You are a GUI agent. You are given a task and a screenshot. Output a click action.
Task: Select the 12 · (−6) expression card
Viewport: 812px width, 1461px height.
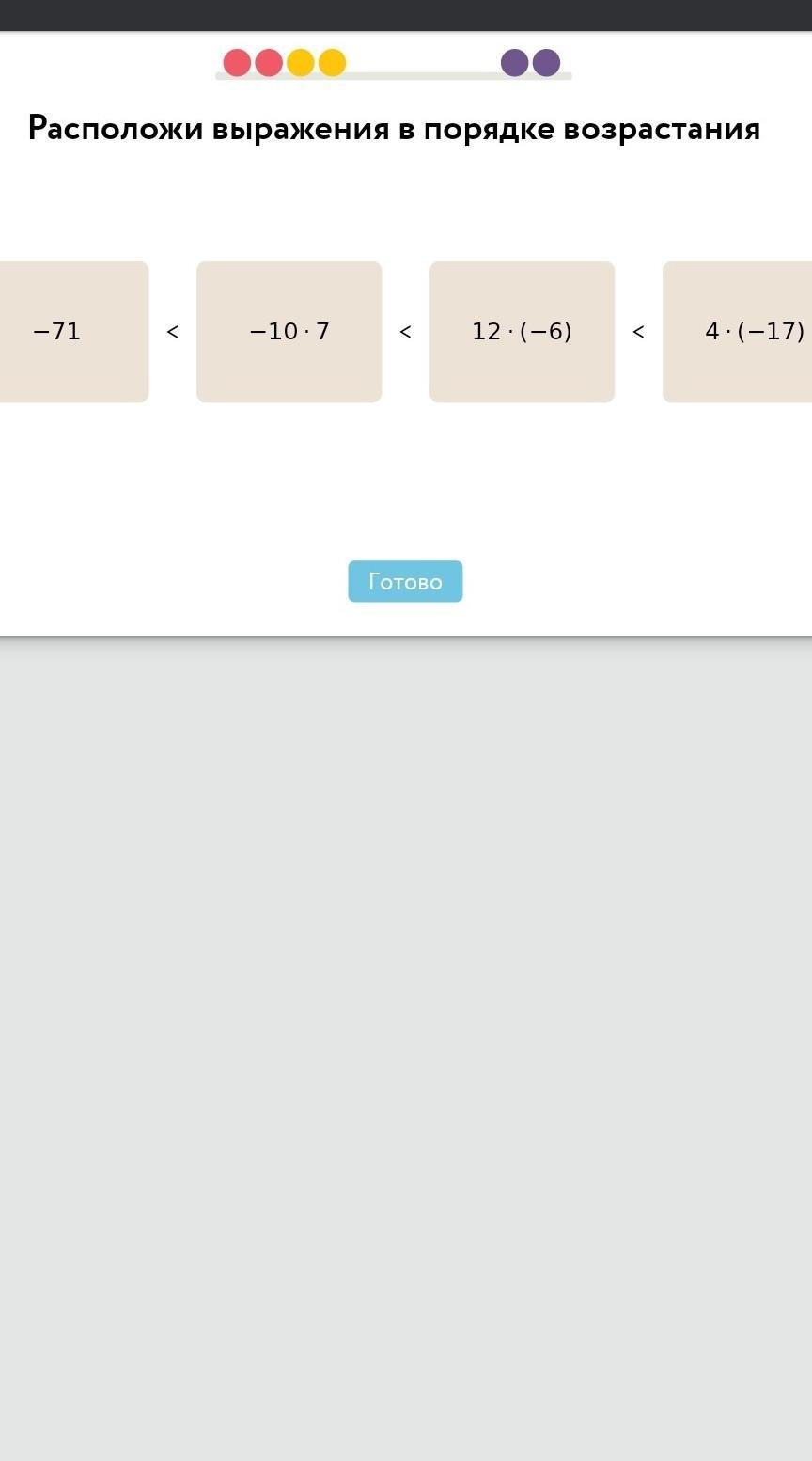pyautogui.click(x=522, y=332)
